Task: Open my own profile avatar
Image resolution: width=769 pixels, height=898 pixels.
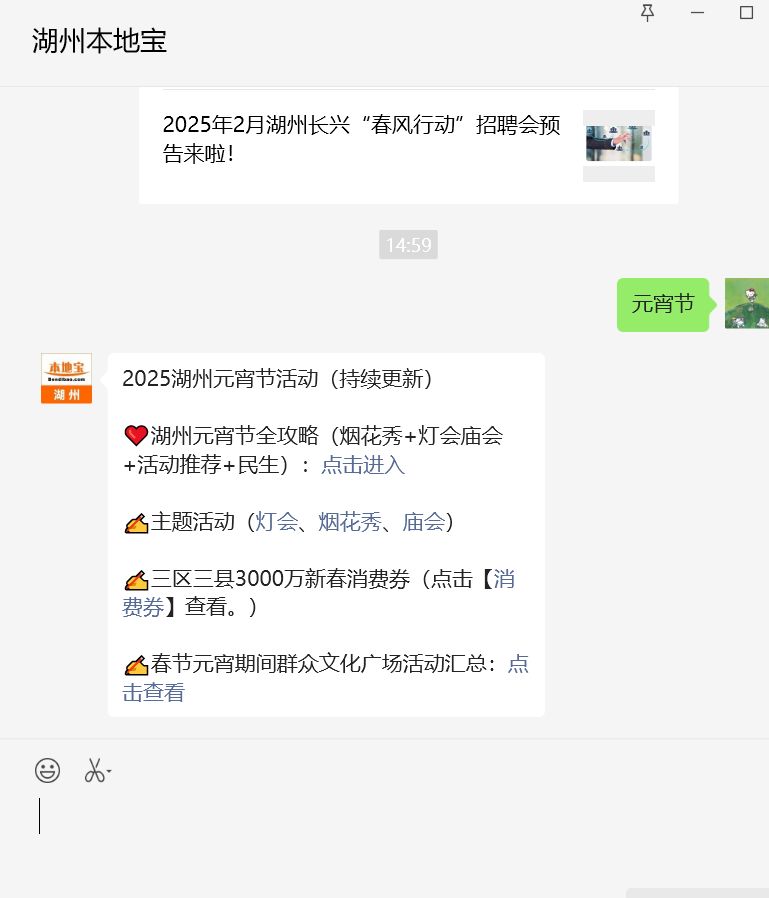Action: (x=746, y=304)
